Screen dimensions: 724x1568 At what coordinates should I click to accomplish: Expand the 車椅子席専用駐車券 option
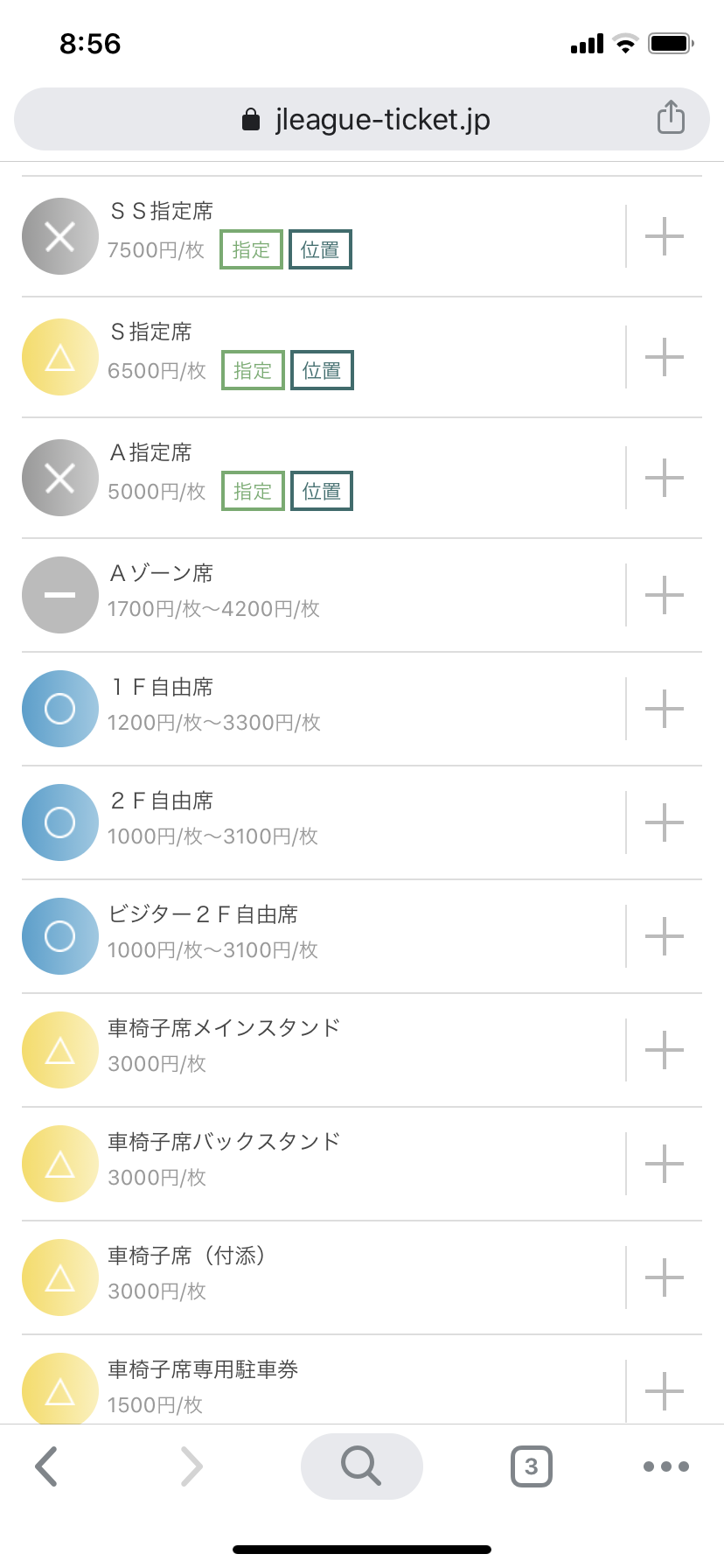tap(665, 1390)
